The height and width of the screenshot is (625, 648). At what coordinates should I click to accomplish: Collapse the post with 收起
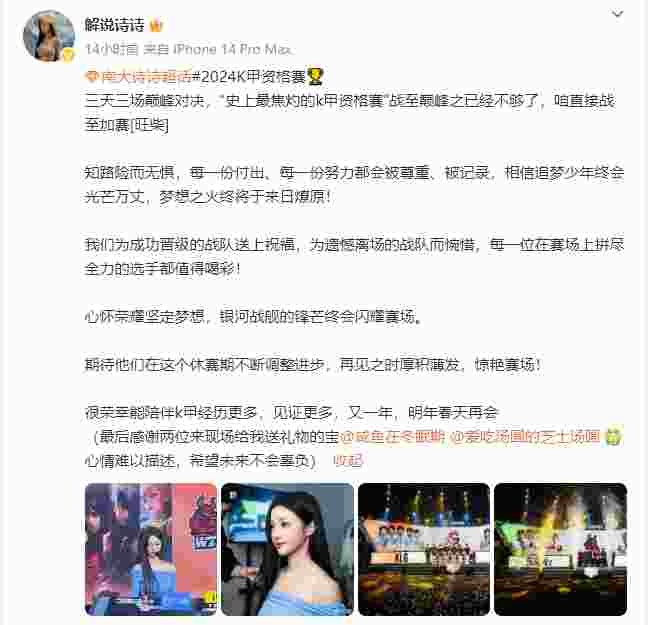[x=348, y=461]
